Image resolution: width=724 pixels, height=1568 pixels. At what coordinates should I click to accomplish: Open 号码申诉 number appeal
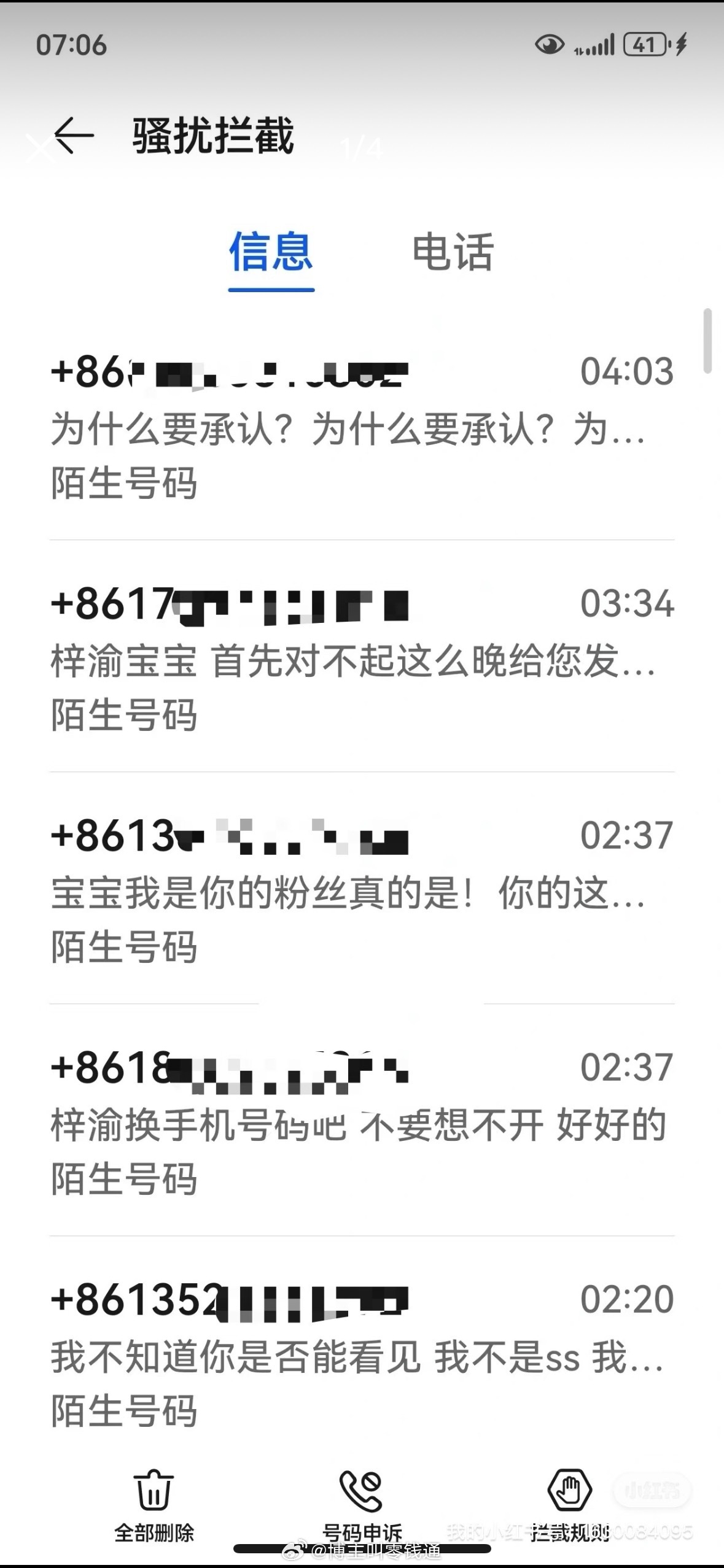[x=362, y=1506]
